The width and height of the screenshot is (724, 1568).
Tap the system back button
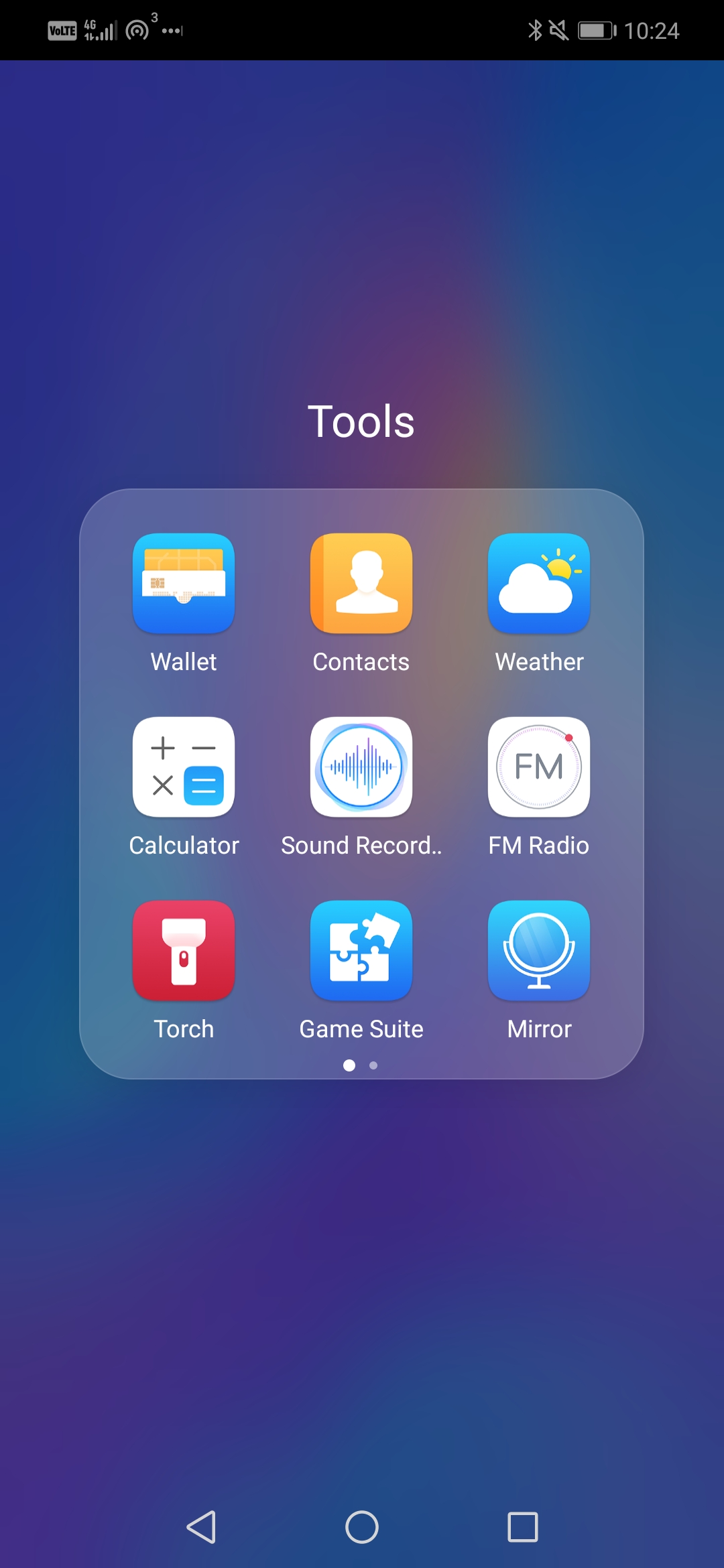point(201,1527)
